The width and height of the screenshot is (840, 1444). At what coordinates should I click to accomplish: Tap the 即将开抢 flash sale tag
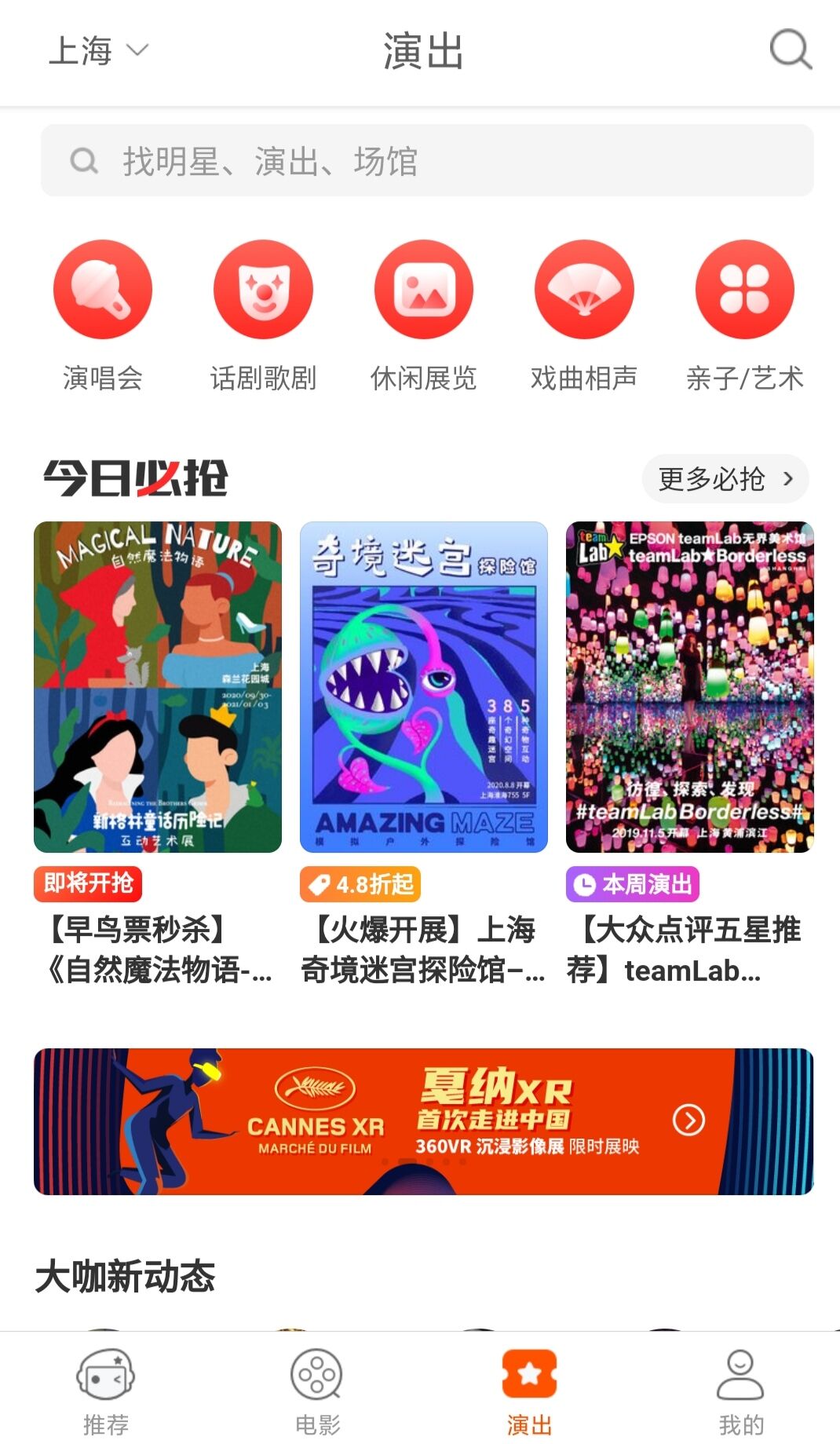click(x=88, y=884)
